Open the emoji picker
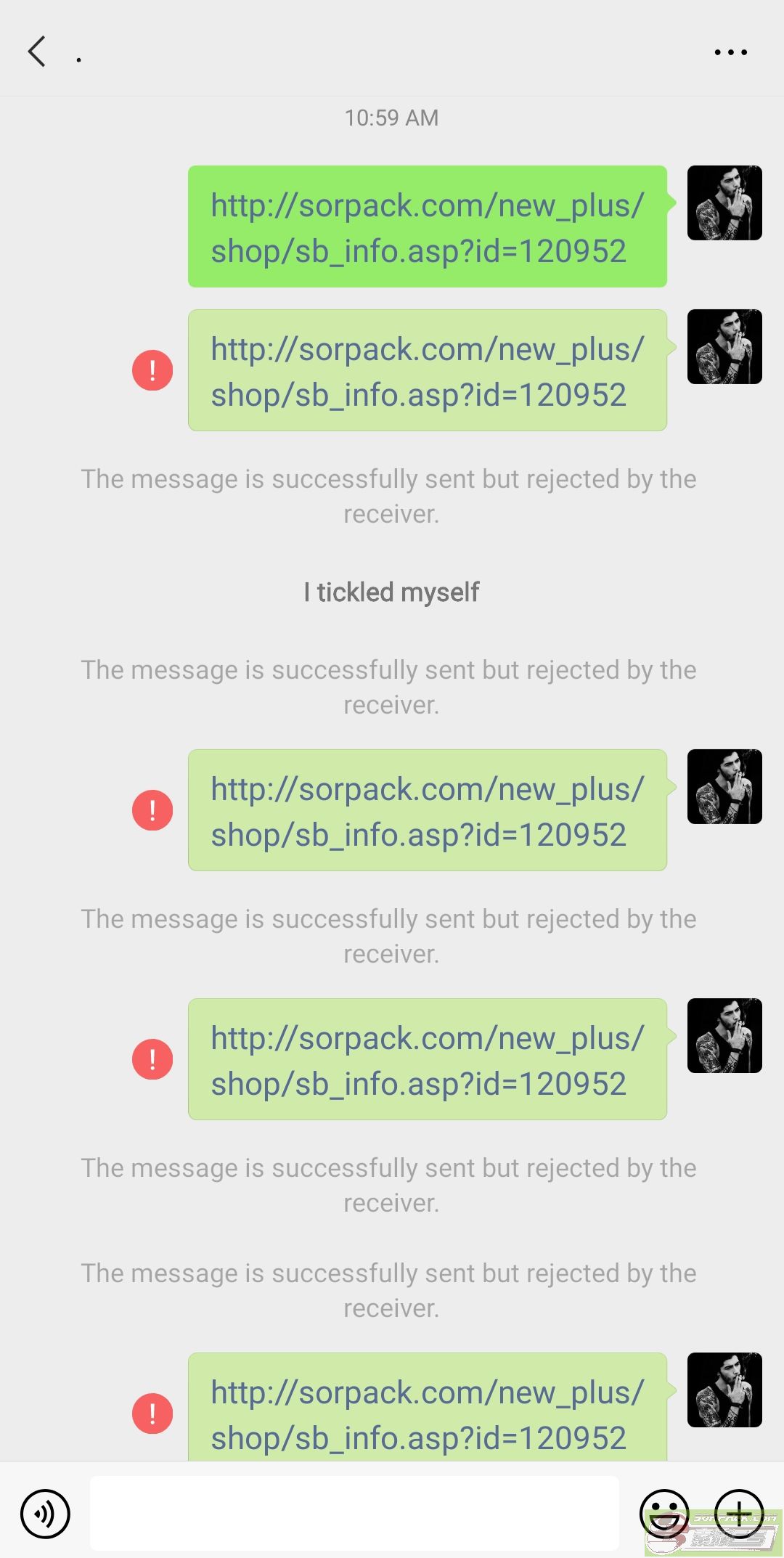Image resolution: width=784 pixels, height=1558 pixels. (x=663, y=1514)
